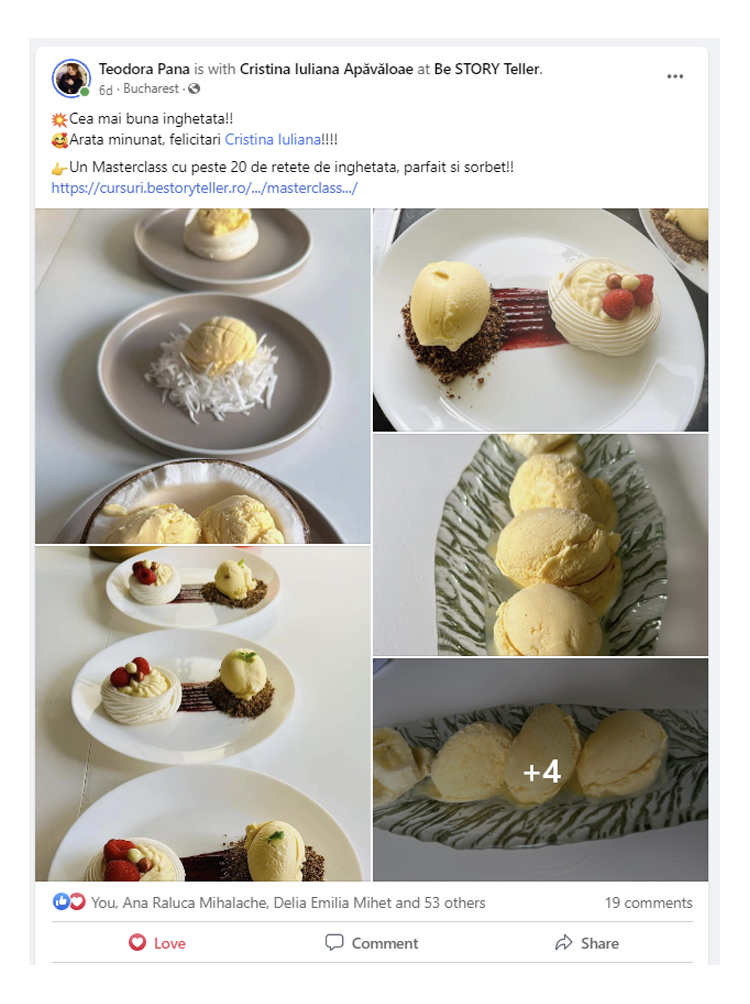The height and width of the screenshot is (1004, 750).
Task: Open the photo of ice cream on coconut flakes
Action: click(x=202, y=375)
